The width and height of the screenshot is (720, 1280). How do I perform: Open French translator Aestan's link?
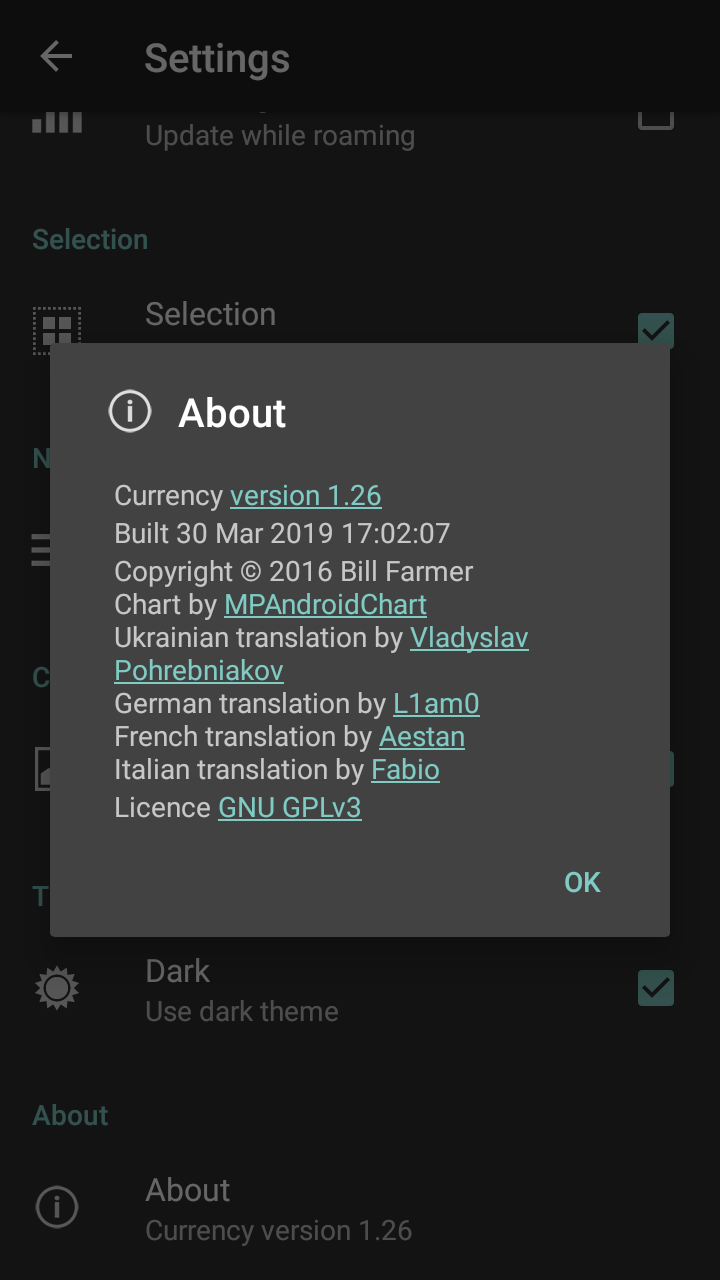pyautogui.click(x=422, y=737)
